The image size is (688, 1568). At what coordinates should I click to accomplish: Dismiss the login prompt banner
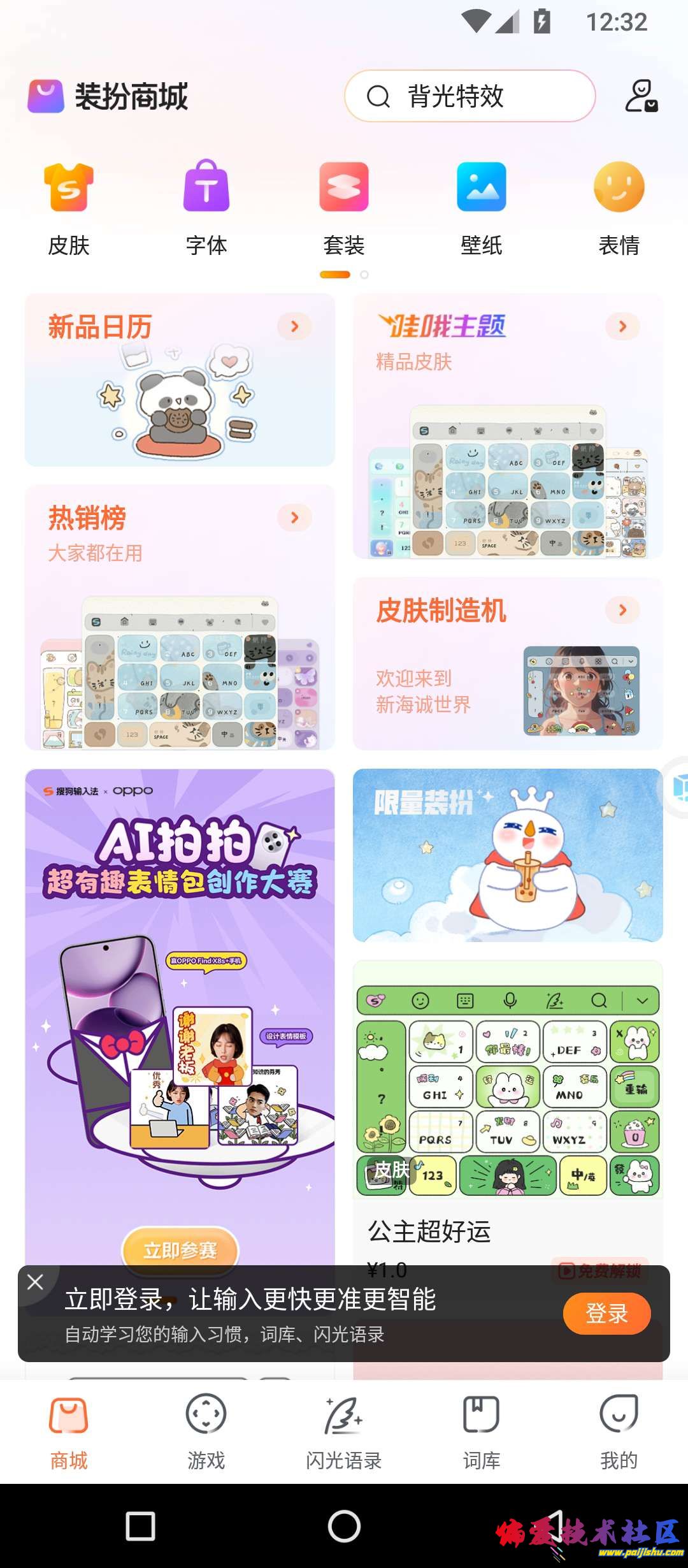[36, 1282]
